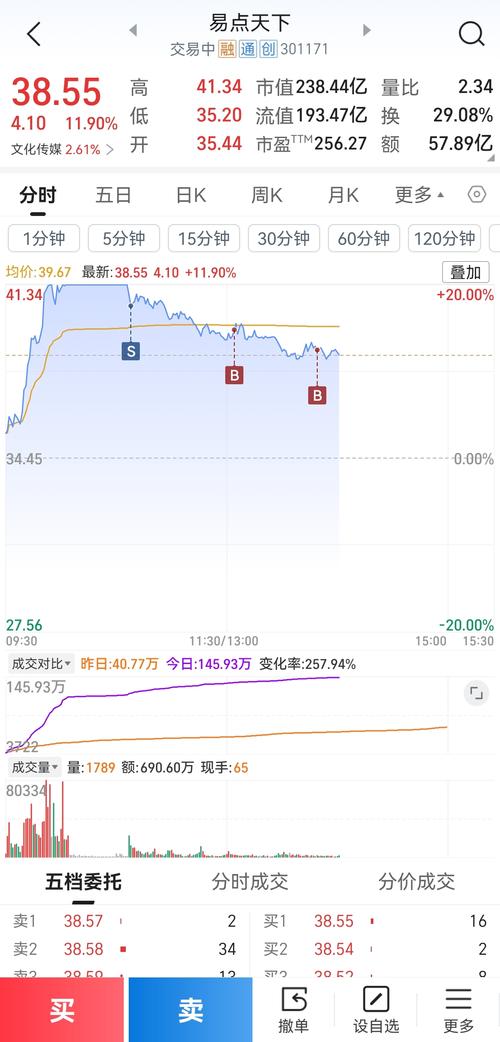
Task: Select the 周K tab
Action: (267, 195)
